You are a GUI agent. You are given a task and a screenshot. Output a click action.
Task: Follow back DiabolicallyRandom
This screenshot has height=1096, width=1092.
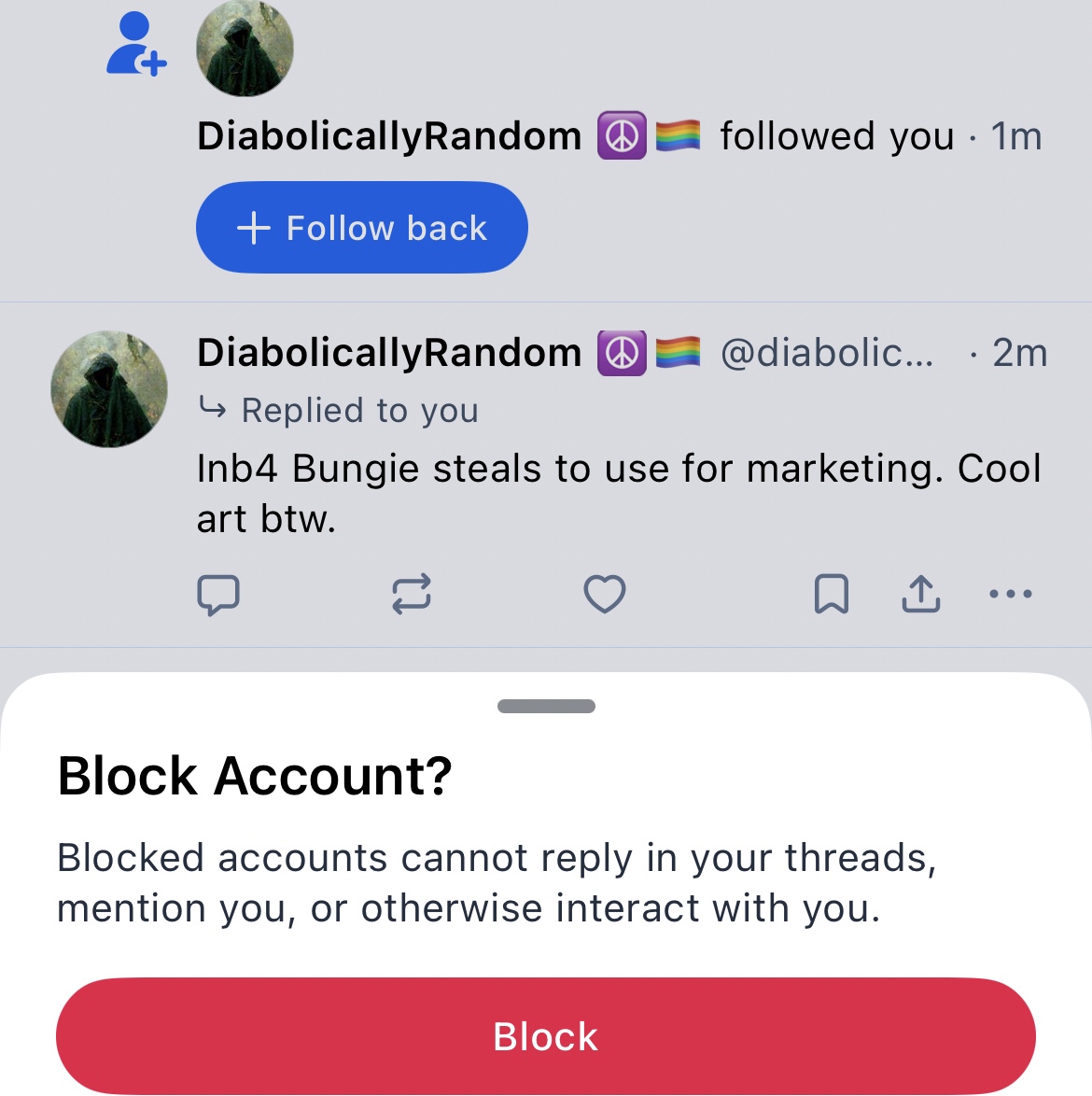tap(362, 228)
